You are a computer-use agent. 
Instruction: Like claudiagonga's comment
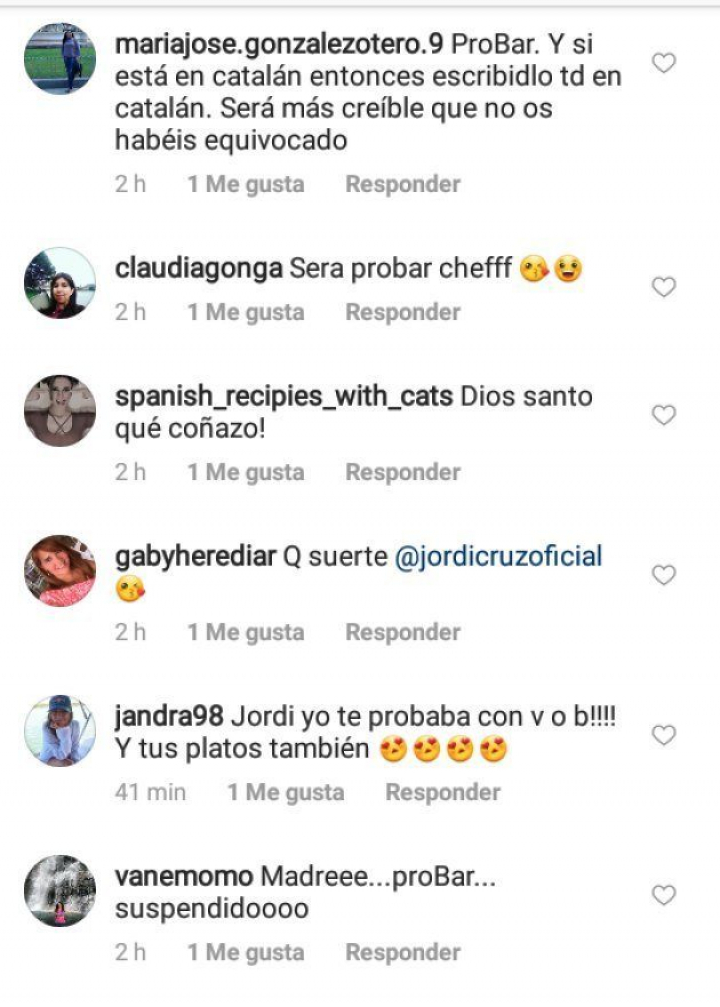(664, 287)
